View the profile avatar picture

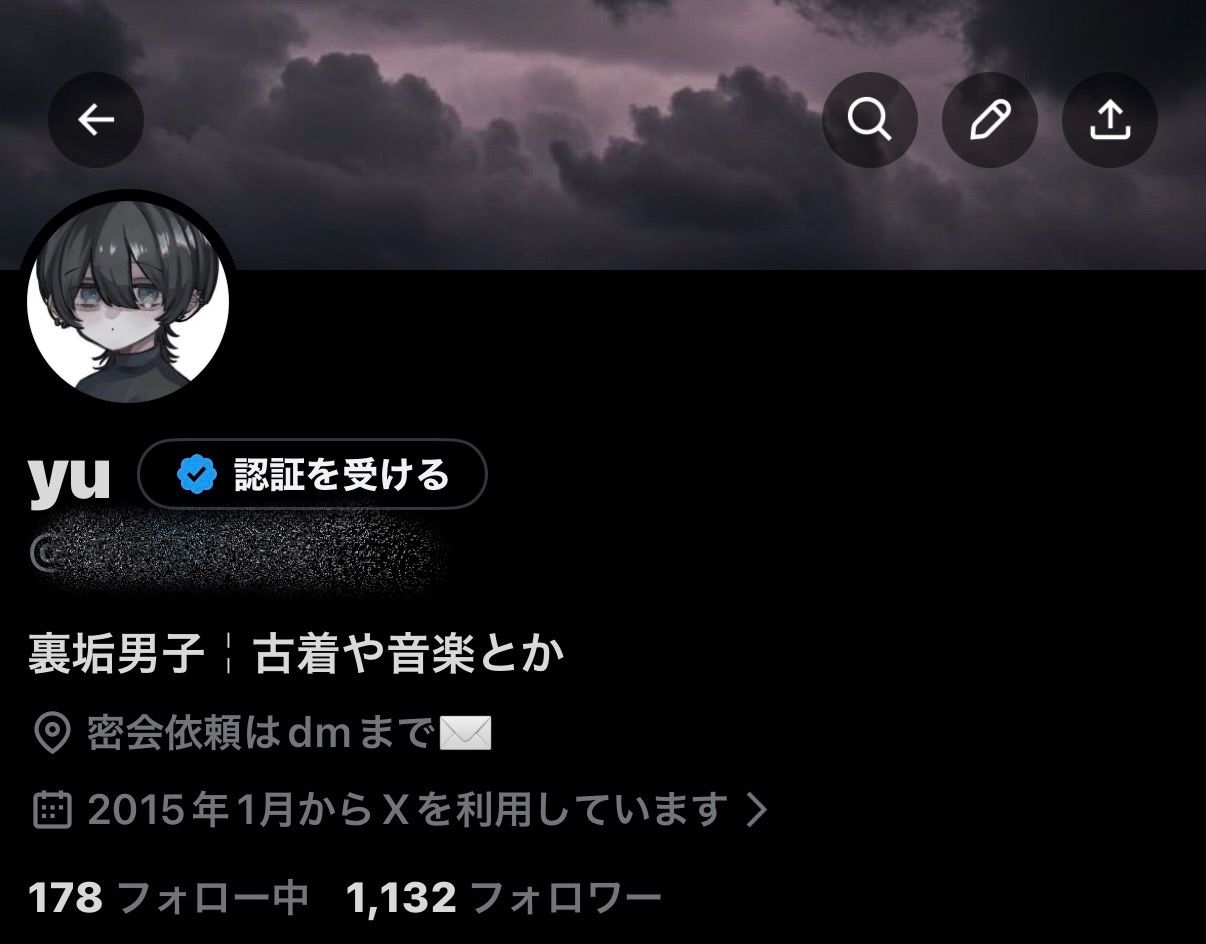click(128, 302)
